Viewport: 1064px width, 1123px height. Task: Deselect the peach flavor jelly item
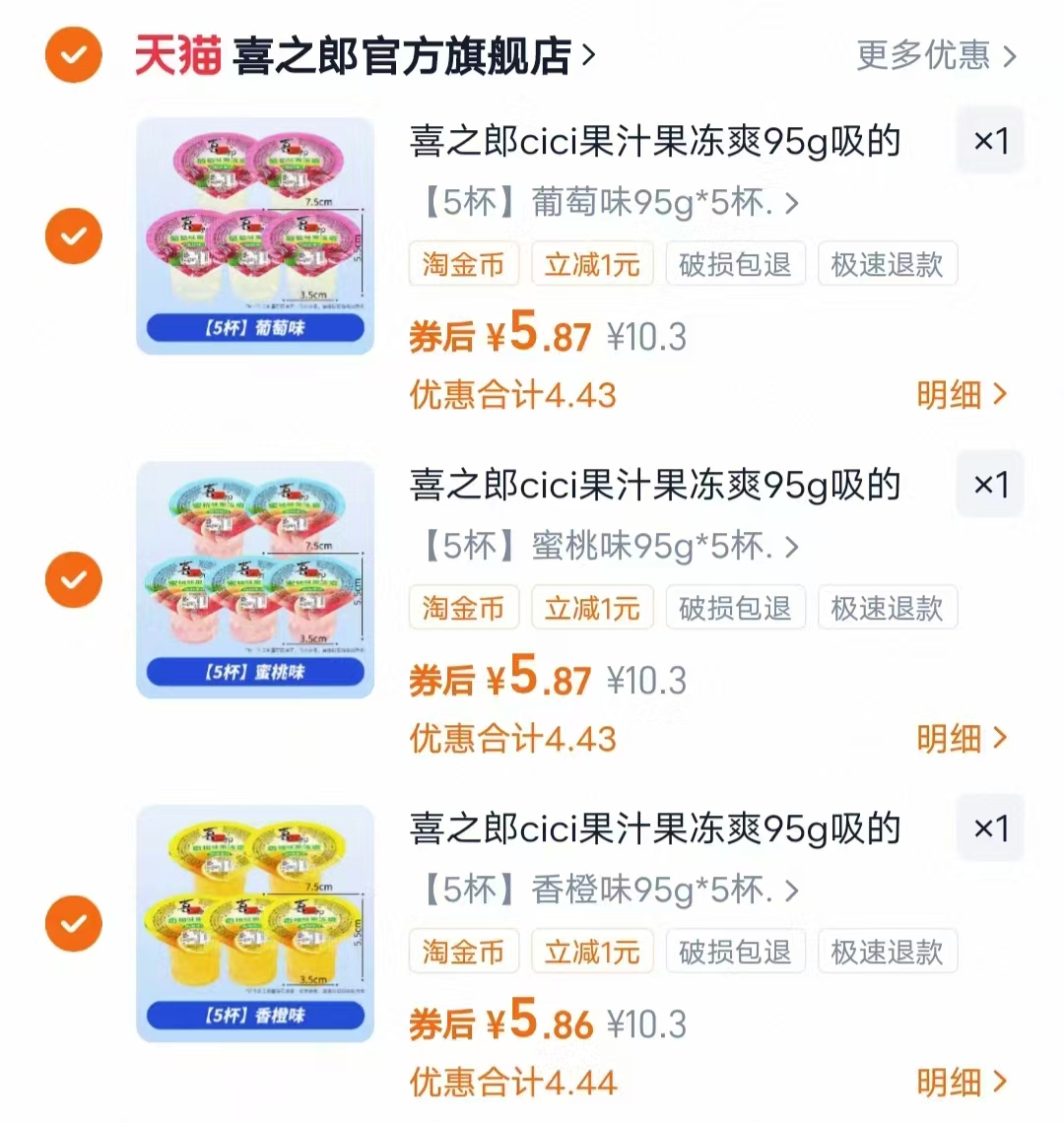(73, 578)
